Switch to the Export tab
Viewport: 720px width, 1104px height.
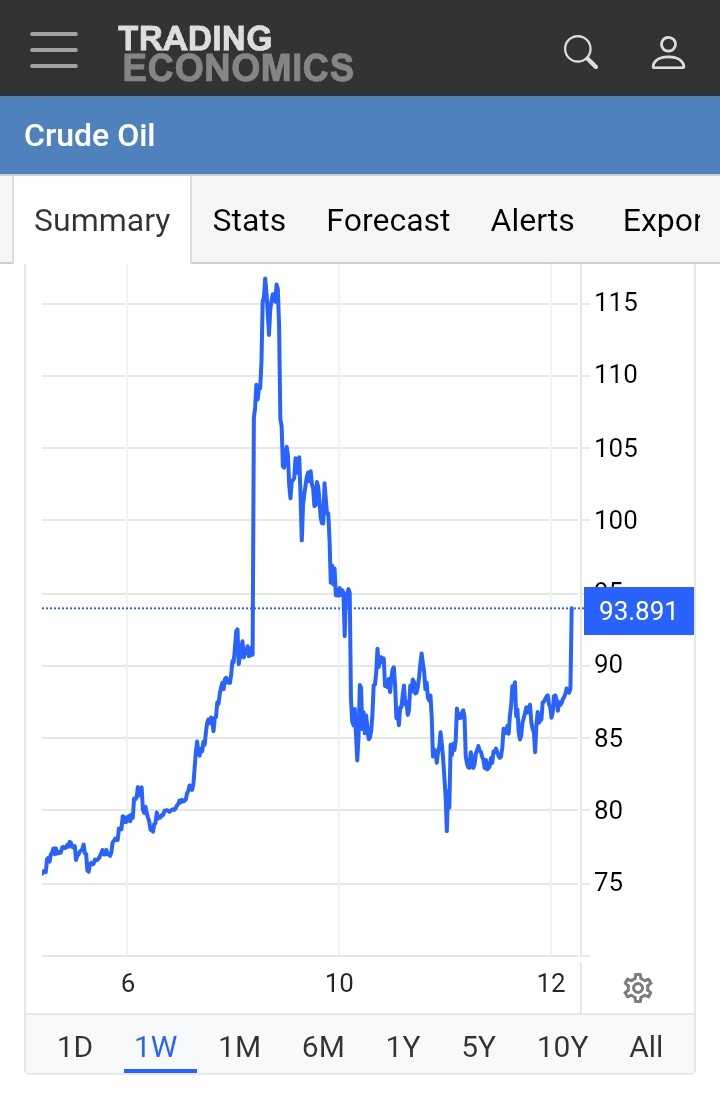pyautogui.click(x=660, y=220)
